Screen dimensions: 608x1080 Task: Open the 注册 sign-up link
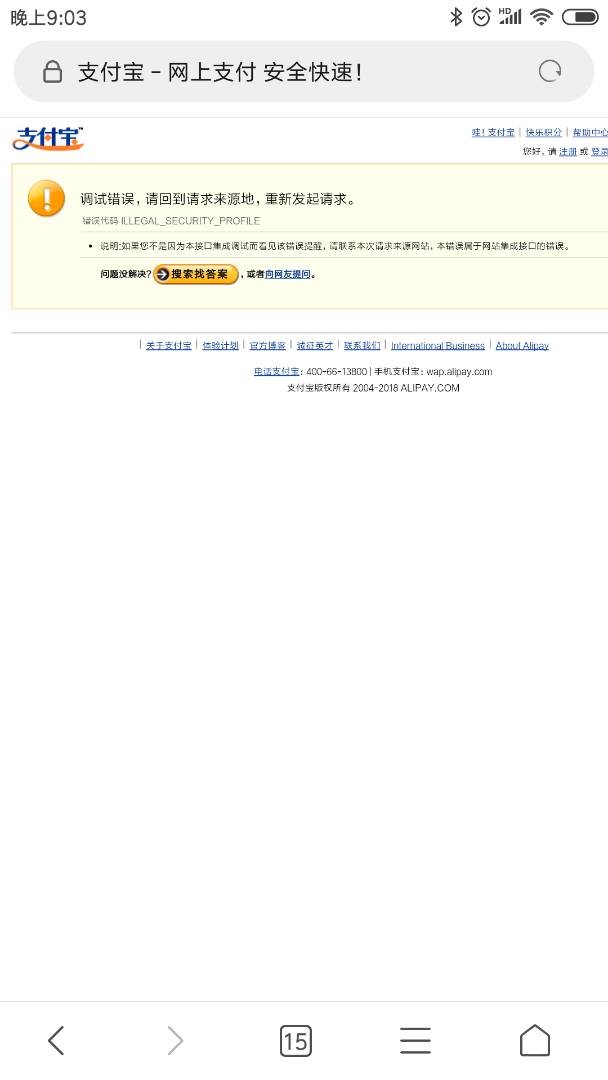tap(568, 152)
